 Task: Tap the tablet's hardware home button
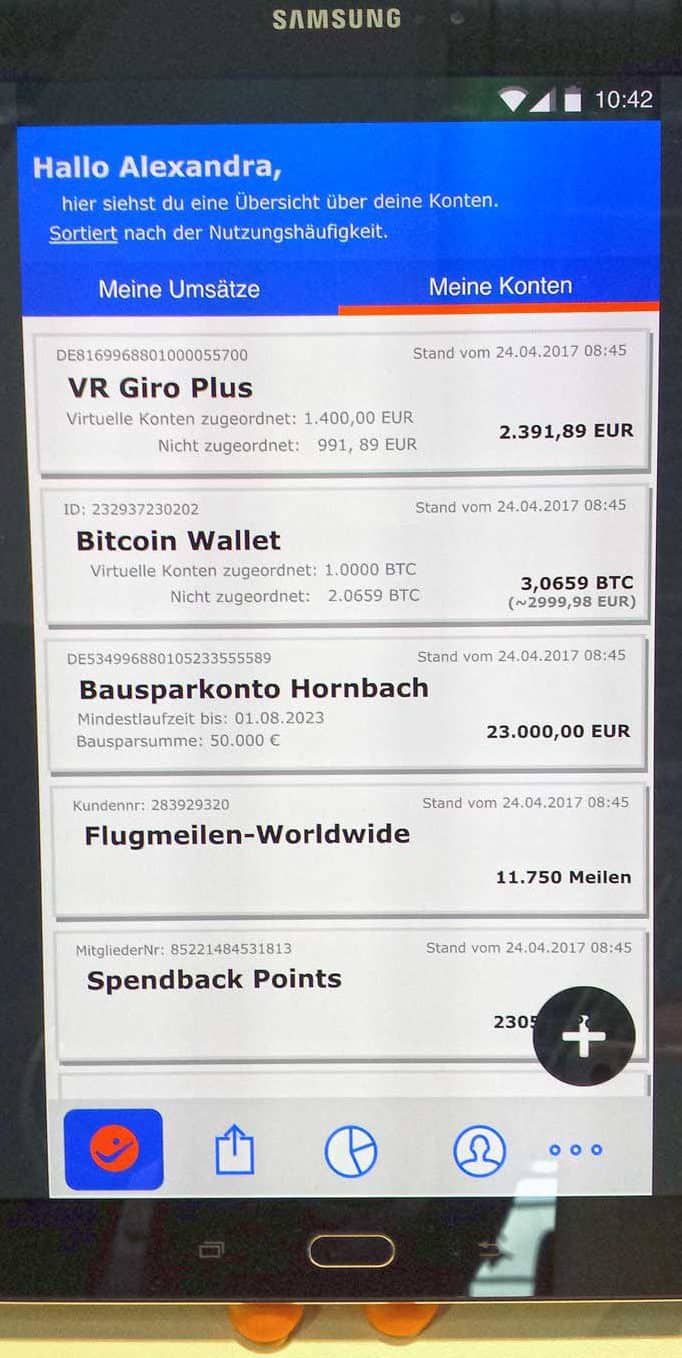coord(351,1250)
